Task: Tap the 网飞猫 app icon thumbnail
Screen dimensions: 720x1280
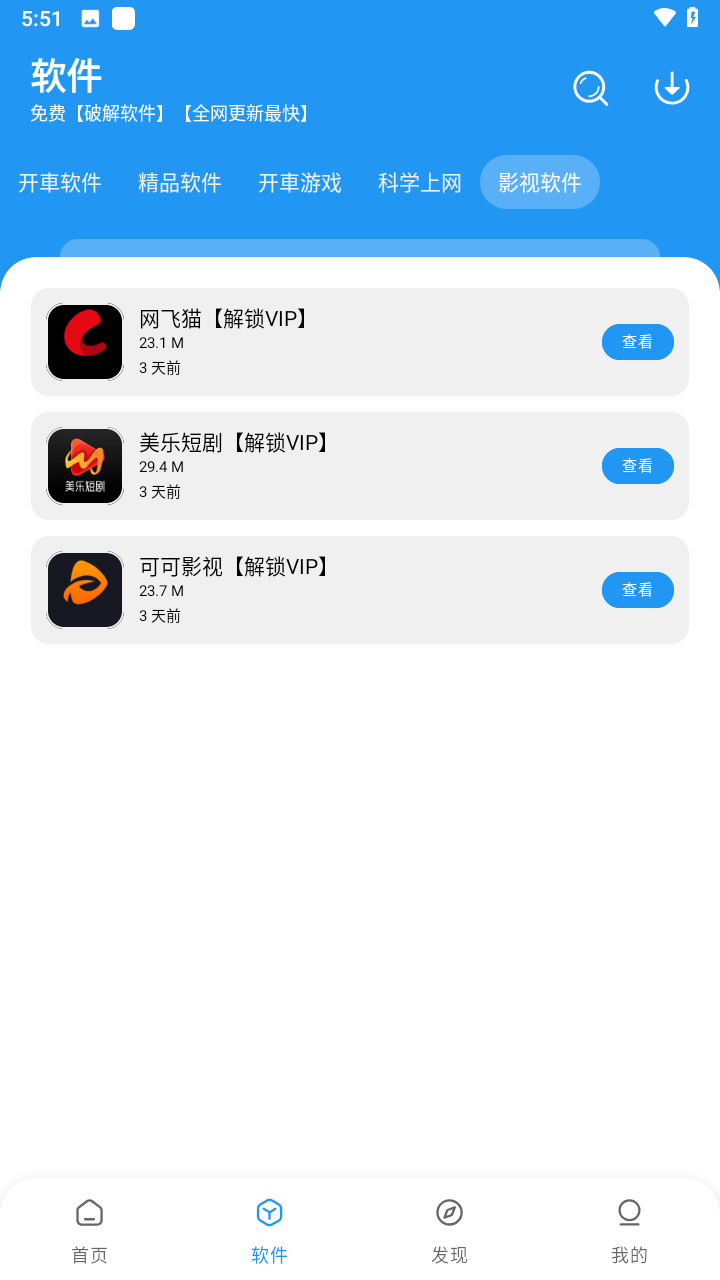Action: point(84,341)
